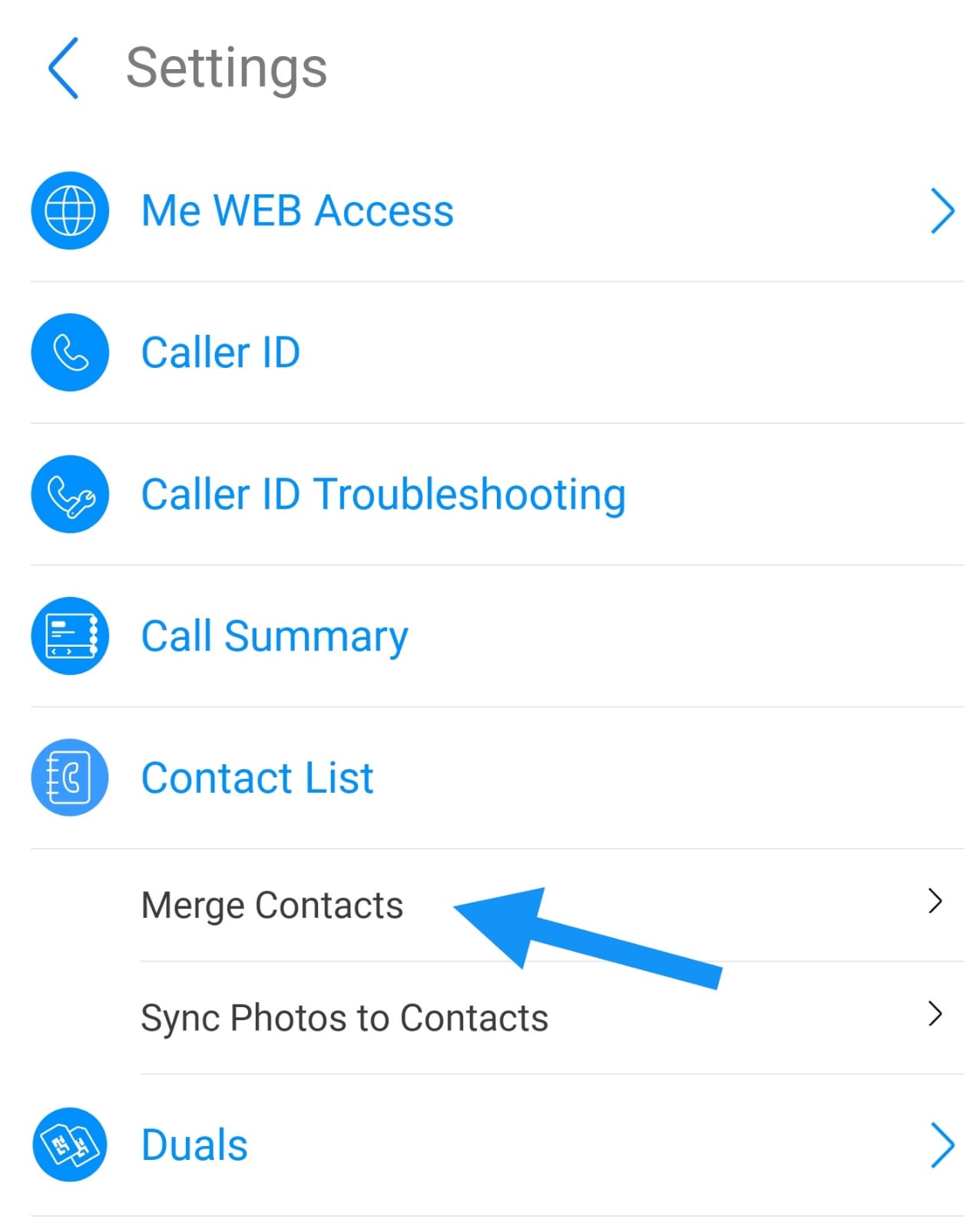Click the Duals dual-SIM icon
Viewport: 980px width, 1229px height.
[x=69, y=1145]
